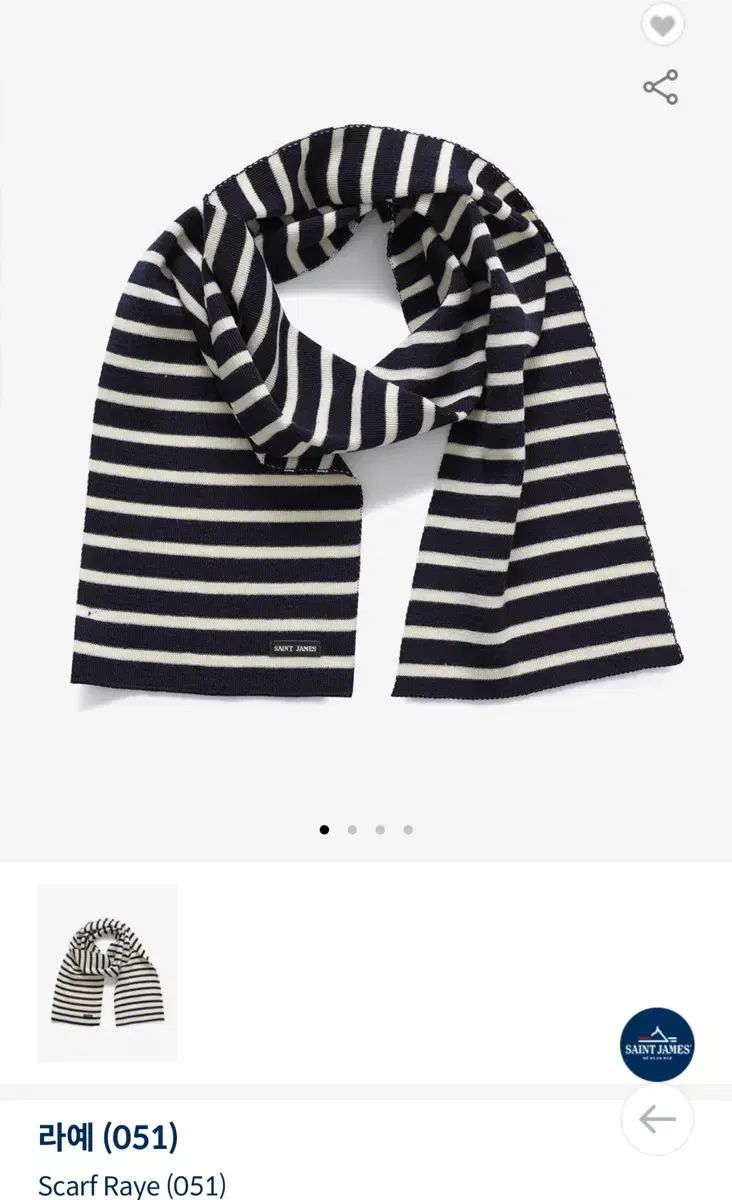
Task: Jump to the second product image dot
Action: [352, 829]
